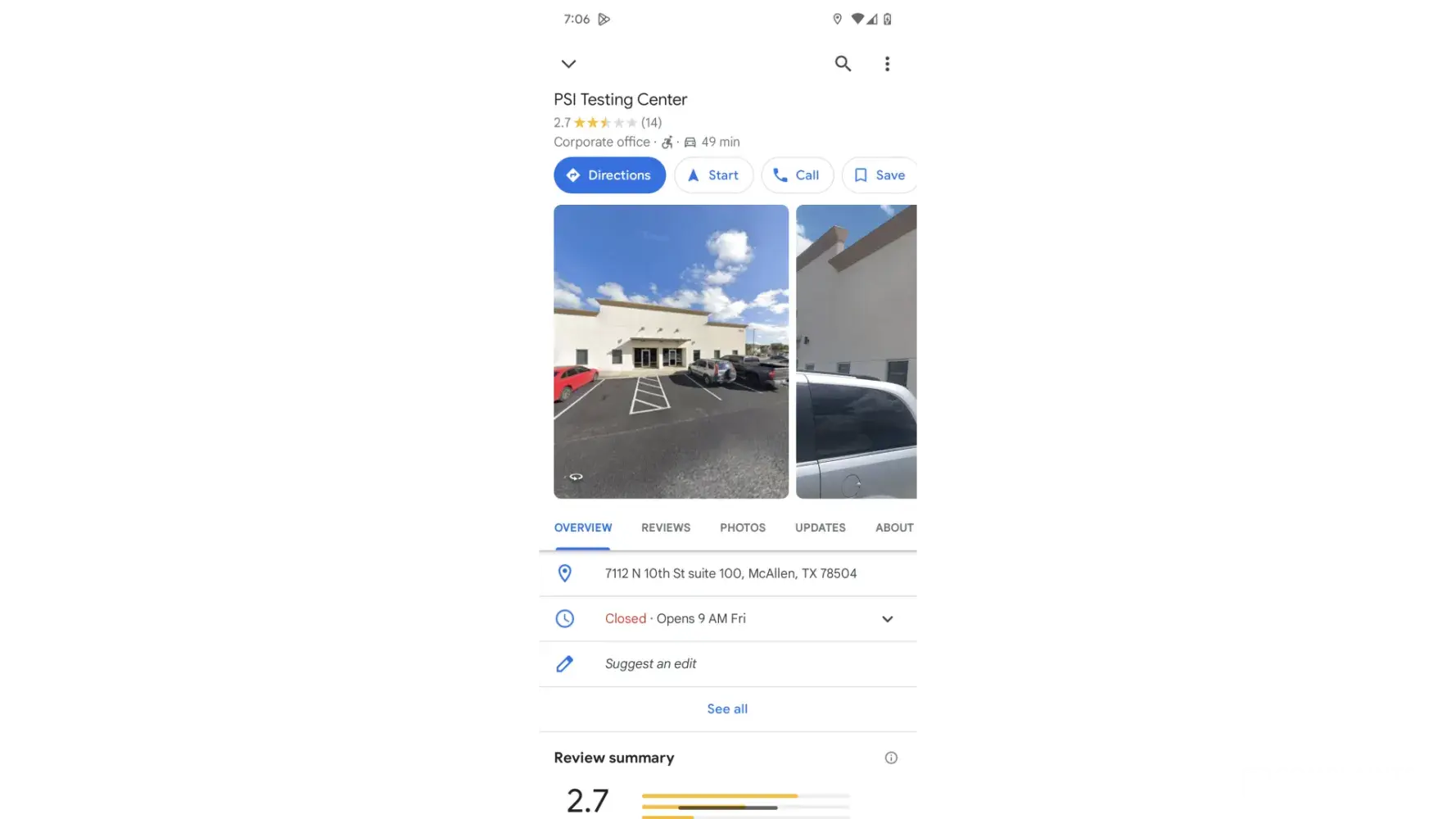Tap Suggest an edit
The width and height of the screenshot is (1456, 819).
(650, 664)
